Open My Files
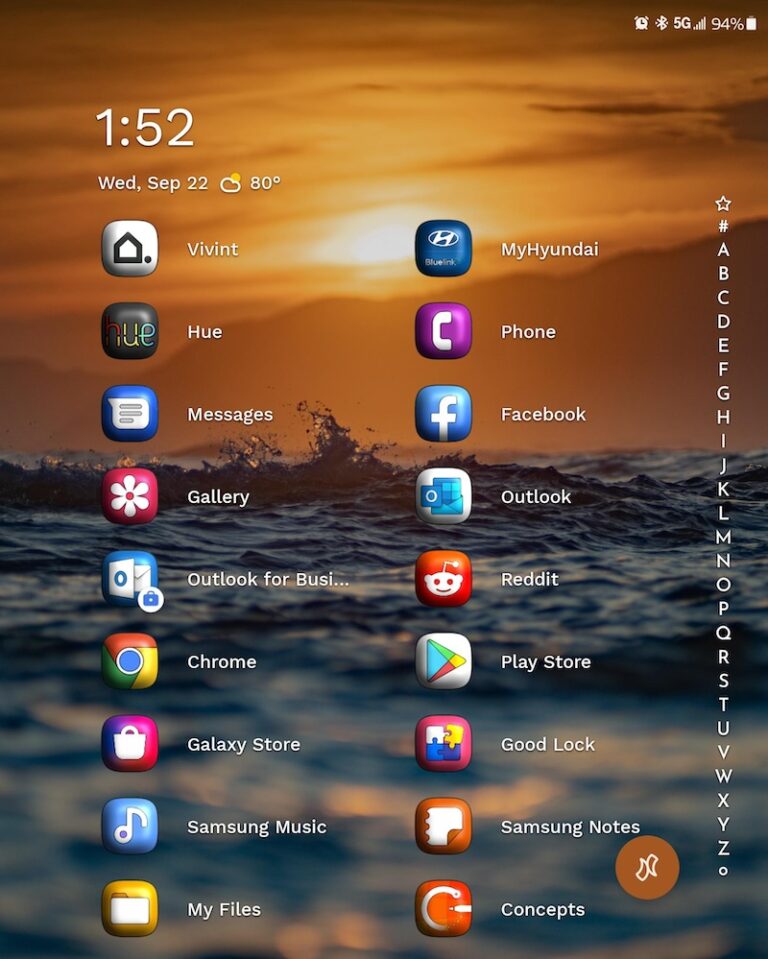 click(130, 909)
